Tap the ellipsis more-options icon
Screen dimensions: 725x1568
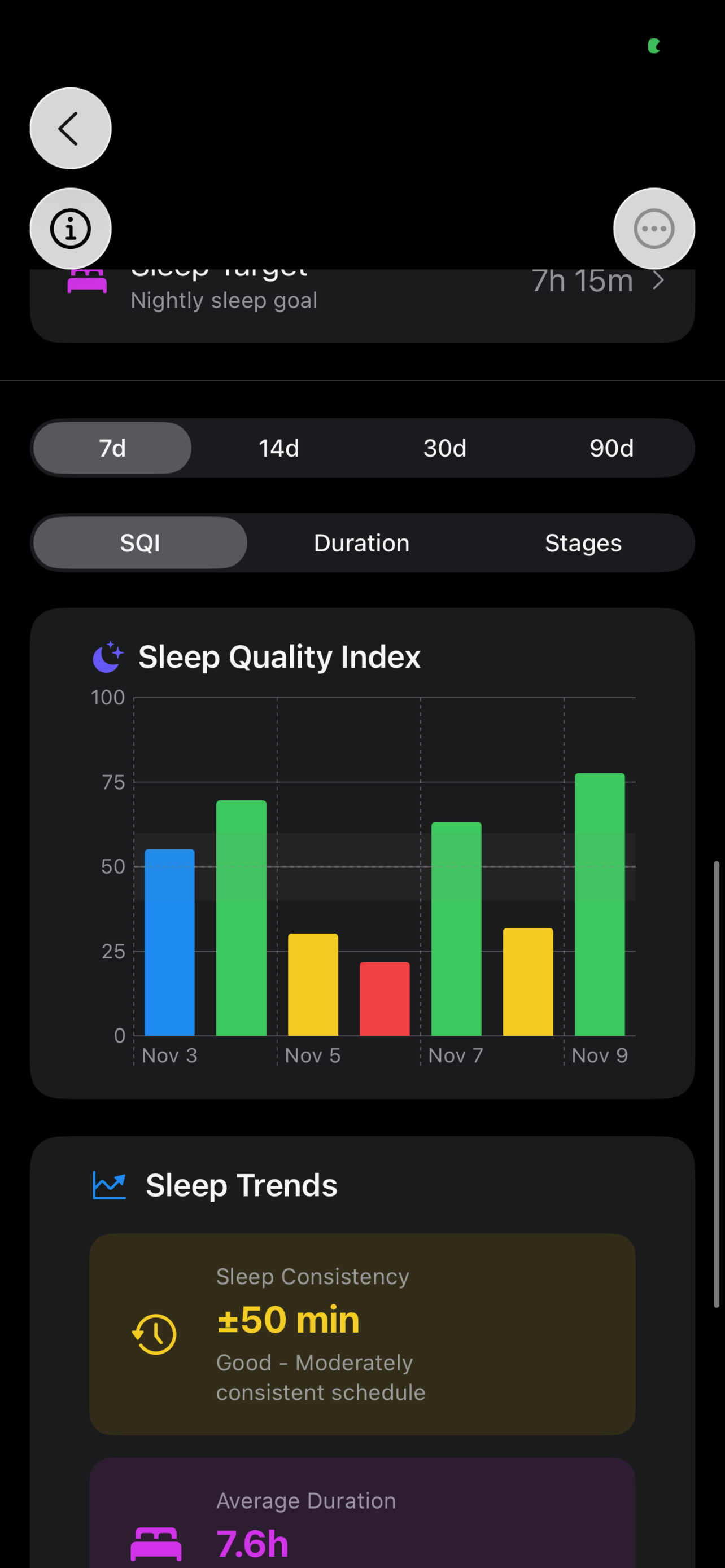[x=654, y=228]
